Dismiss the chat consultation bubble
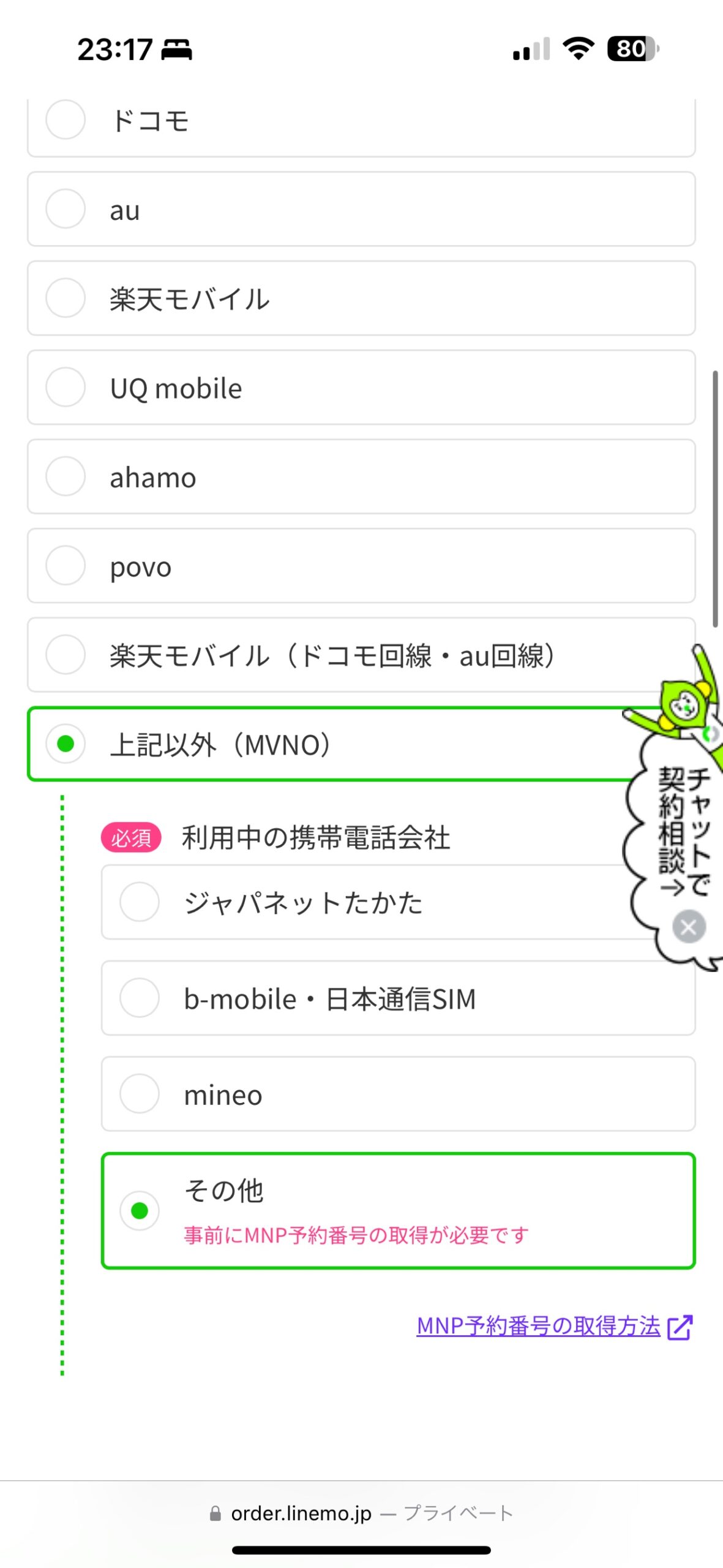The width and height of the screenshot is (723, 1568). [689, 927]
